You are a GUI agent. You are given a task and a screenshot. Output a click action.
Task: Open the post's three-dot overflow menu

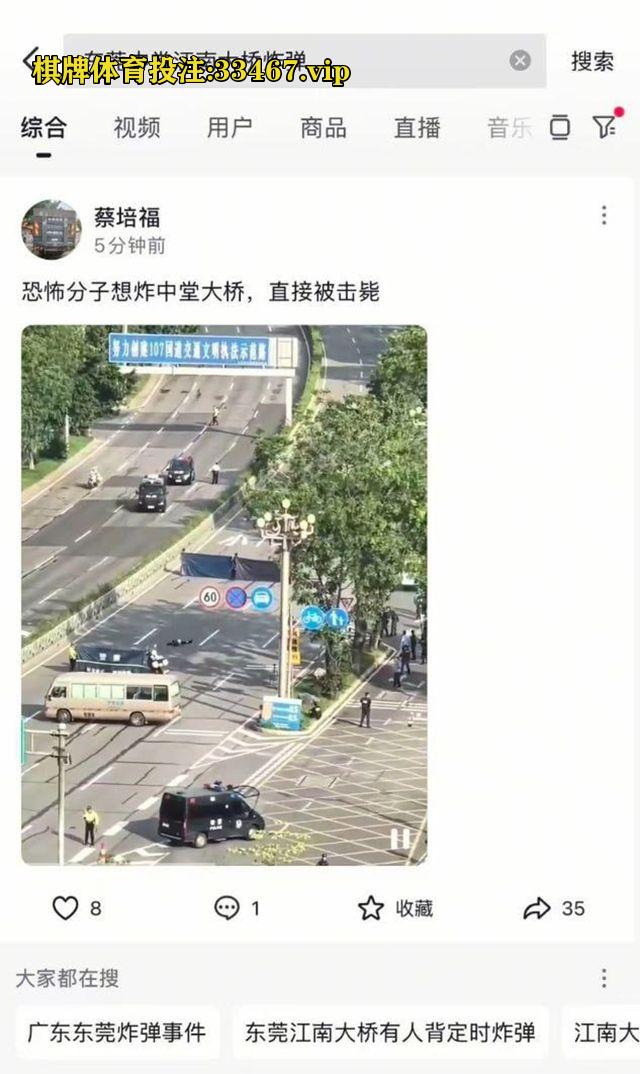[x=604, y=216]
